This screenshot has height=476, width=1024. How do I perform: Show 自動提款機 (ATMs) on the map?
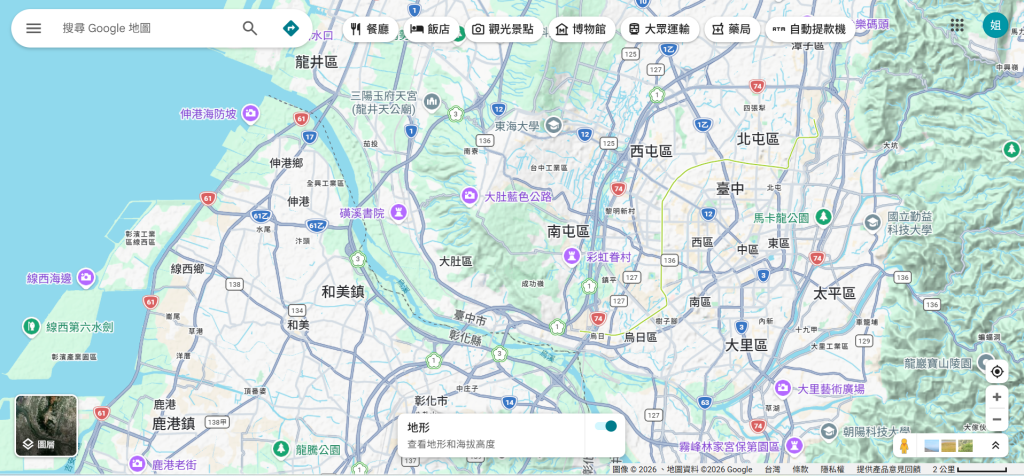[x=809, y=29]
